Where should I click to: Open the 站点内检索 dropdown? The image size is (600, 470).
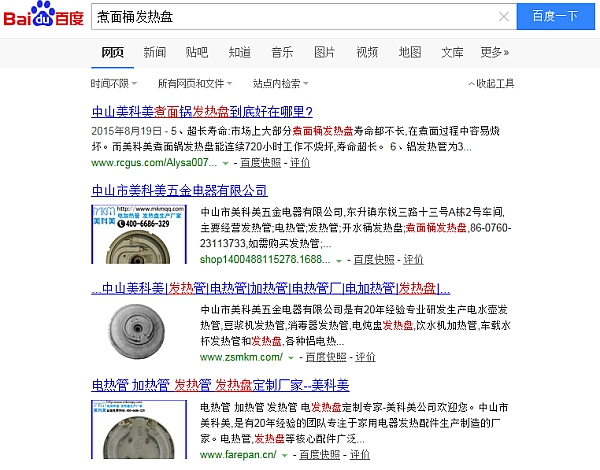(x=280, y=84)
